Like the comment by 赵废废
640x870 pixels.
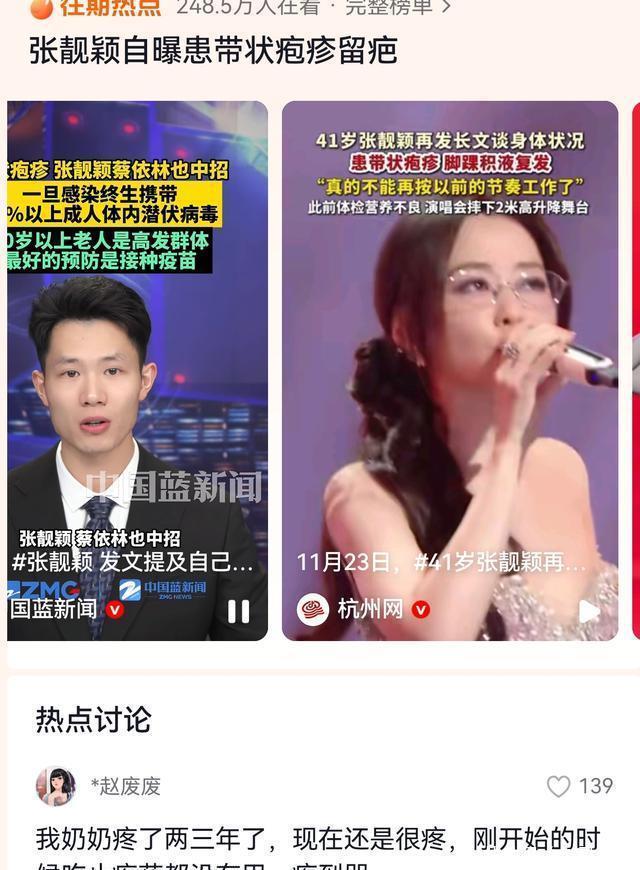[x=559, y=786]
